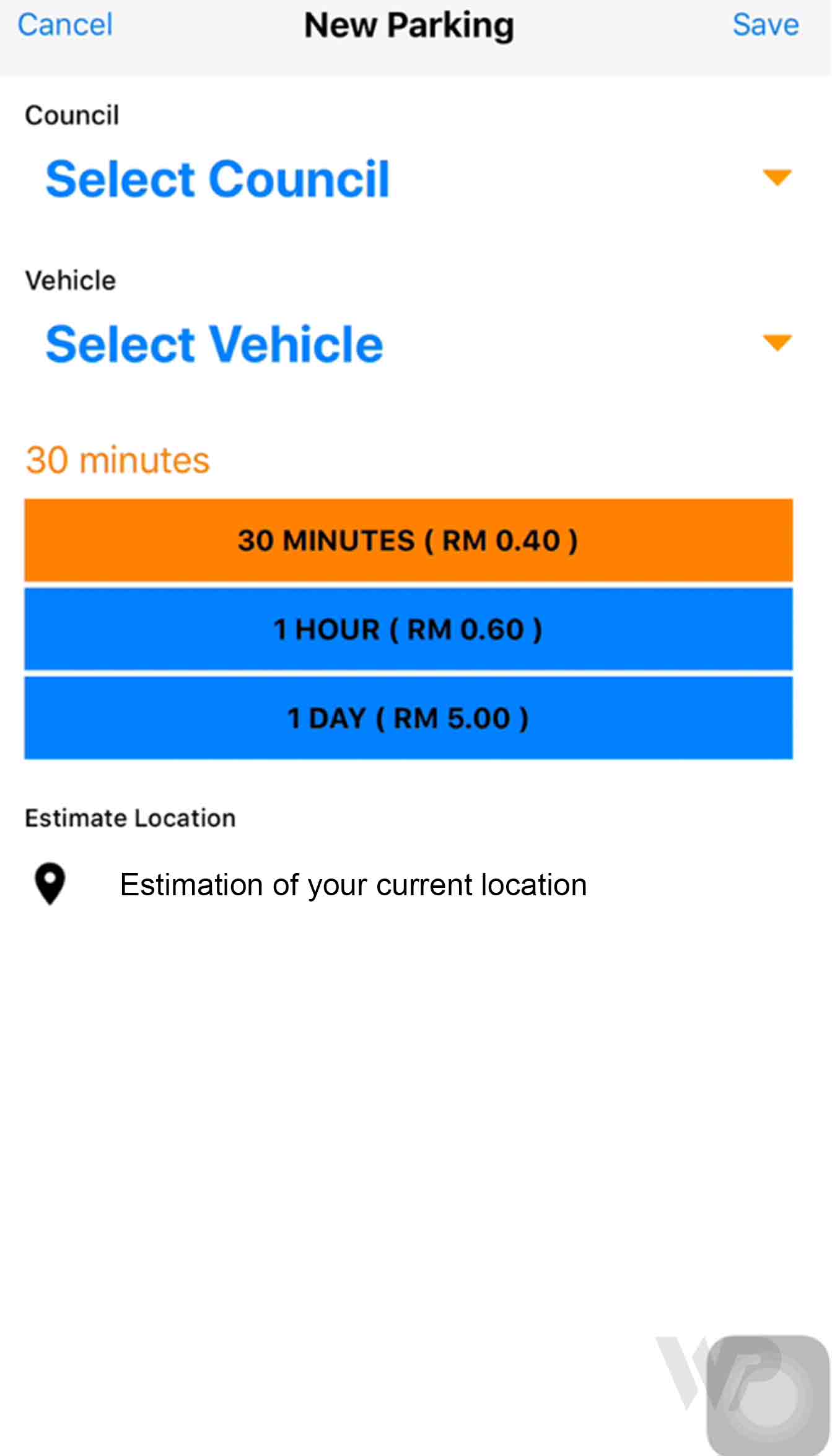Select the 1 DAY ( RM 5.00 ) option
This screenshot has height=1456, width=832.
click(408, 717)
